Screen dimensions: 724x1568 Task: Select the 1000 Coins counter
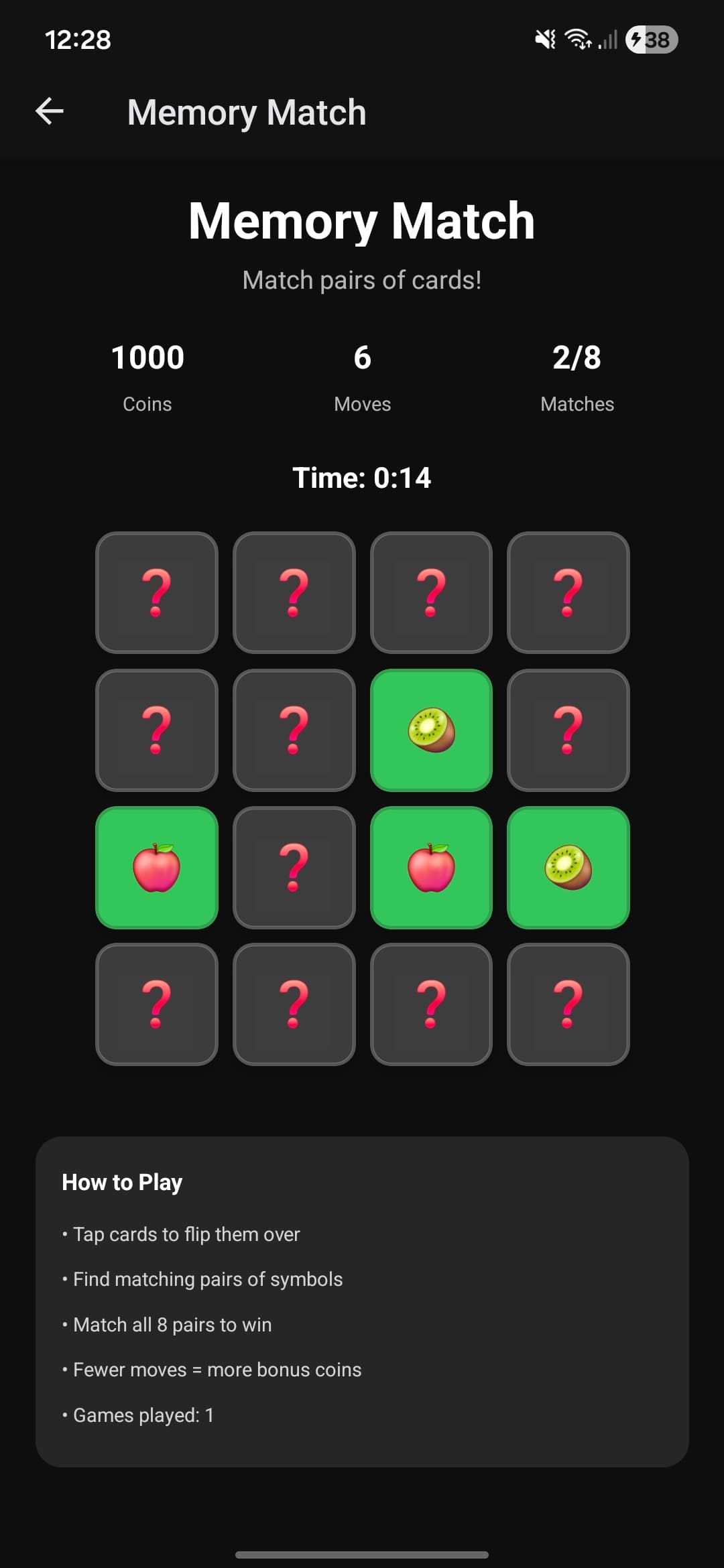pyautogui.click(x=147, y=375)
